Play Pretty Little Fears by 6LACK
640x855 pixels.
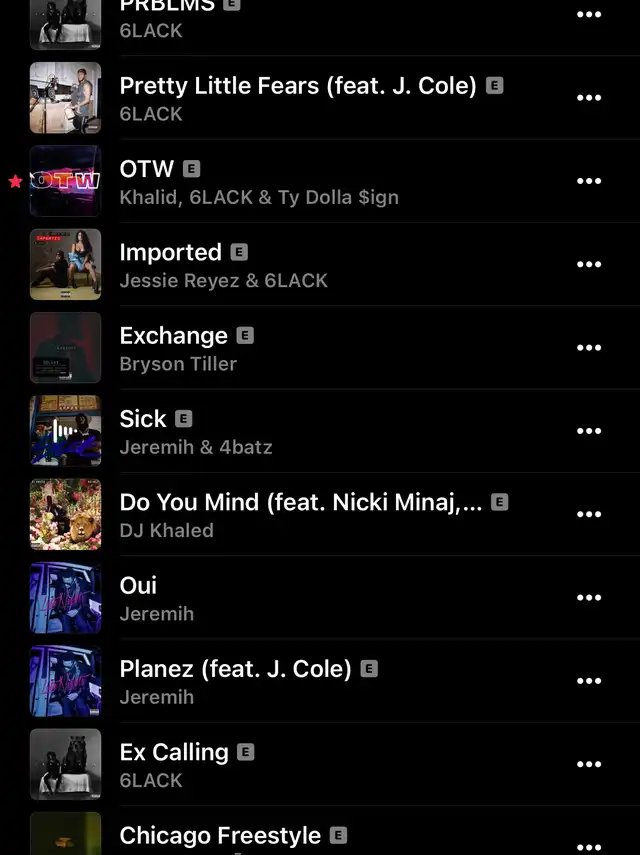(300, 98)
